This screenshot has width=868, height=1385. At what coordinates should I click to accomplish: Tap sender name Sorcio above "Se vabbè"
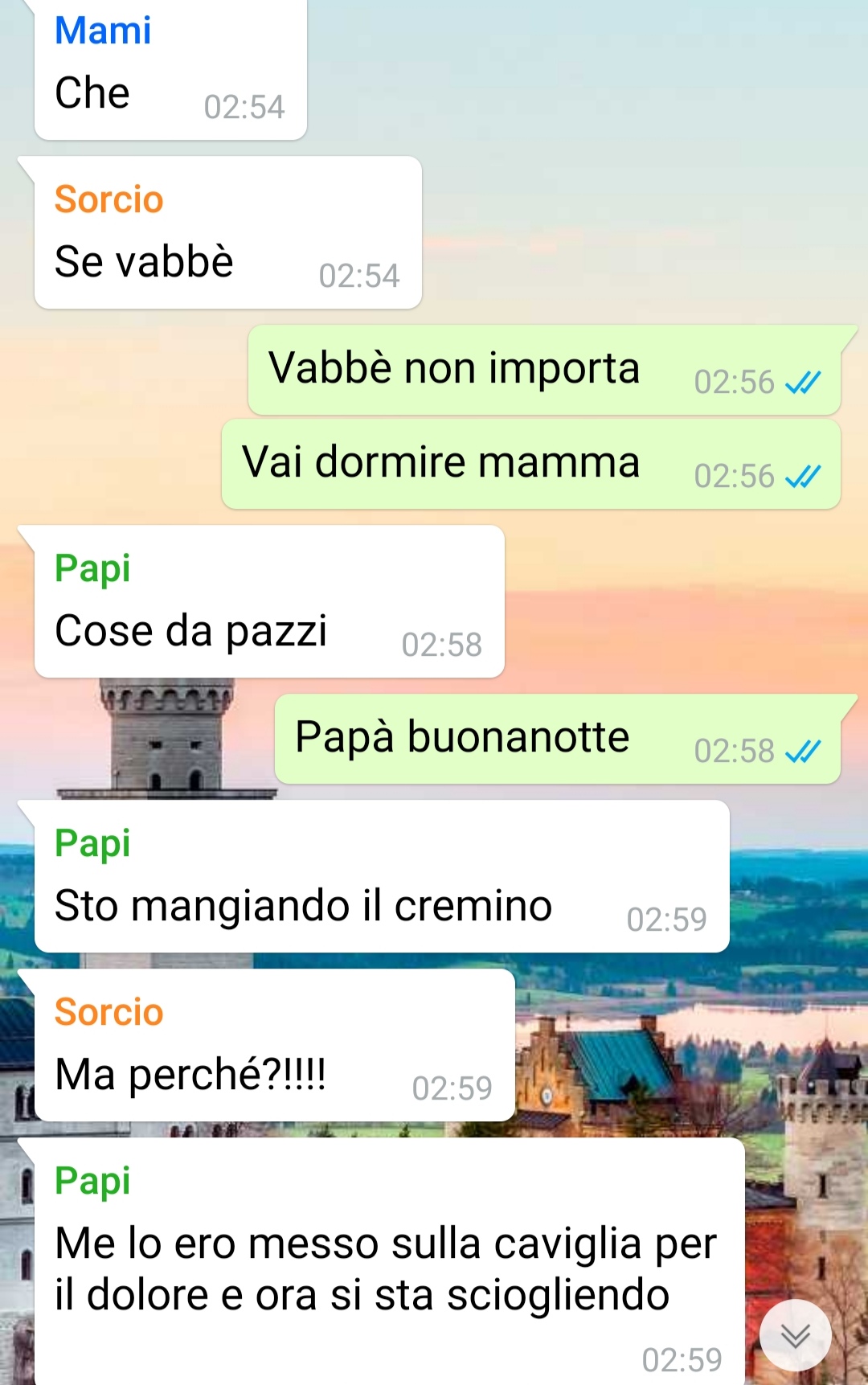pyautogui.click(x=108, y=199)
